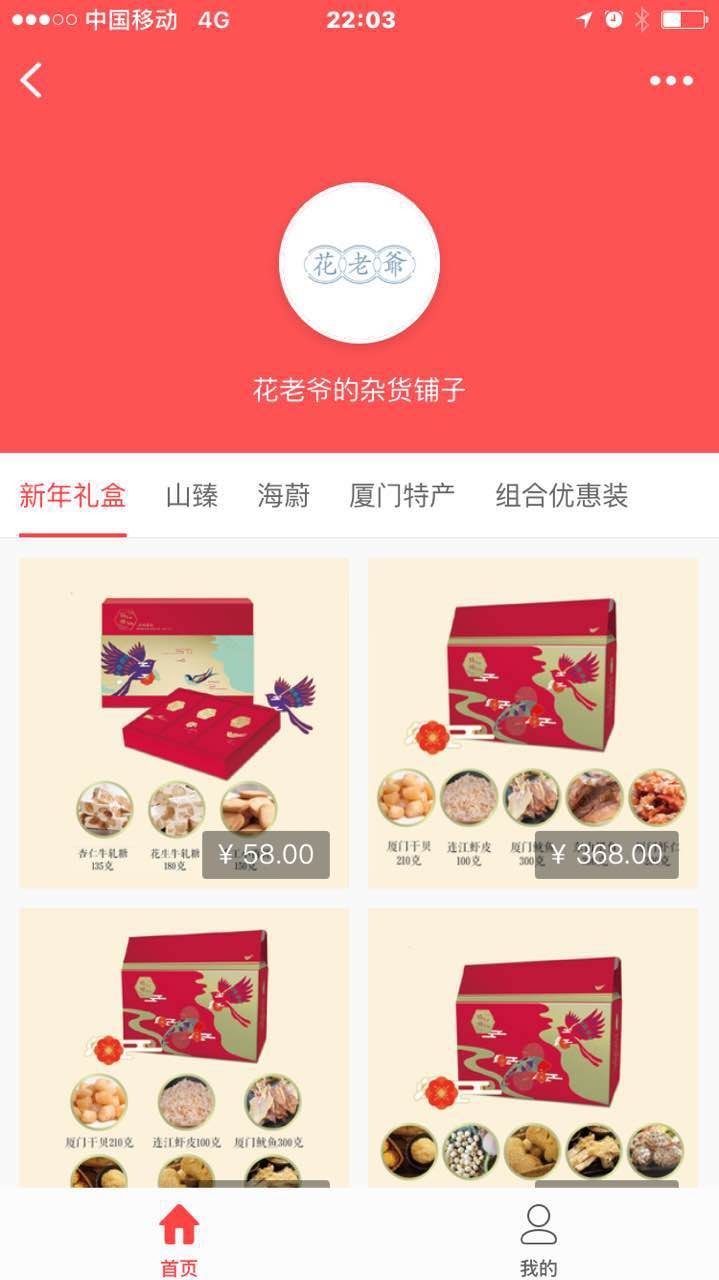Switch to the 山臻 category tab
The height and width of the screenshot is (1280, 719).
point(192,496)
